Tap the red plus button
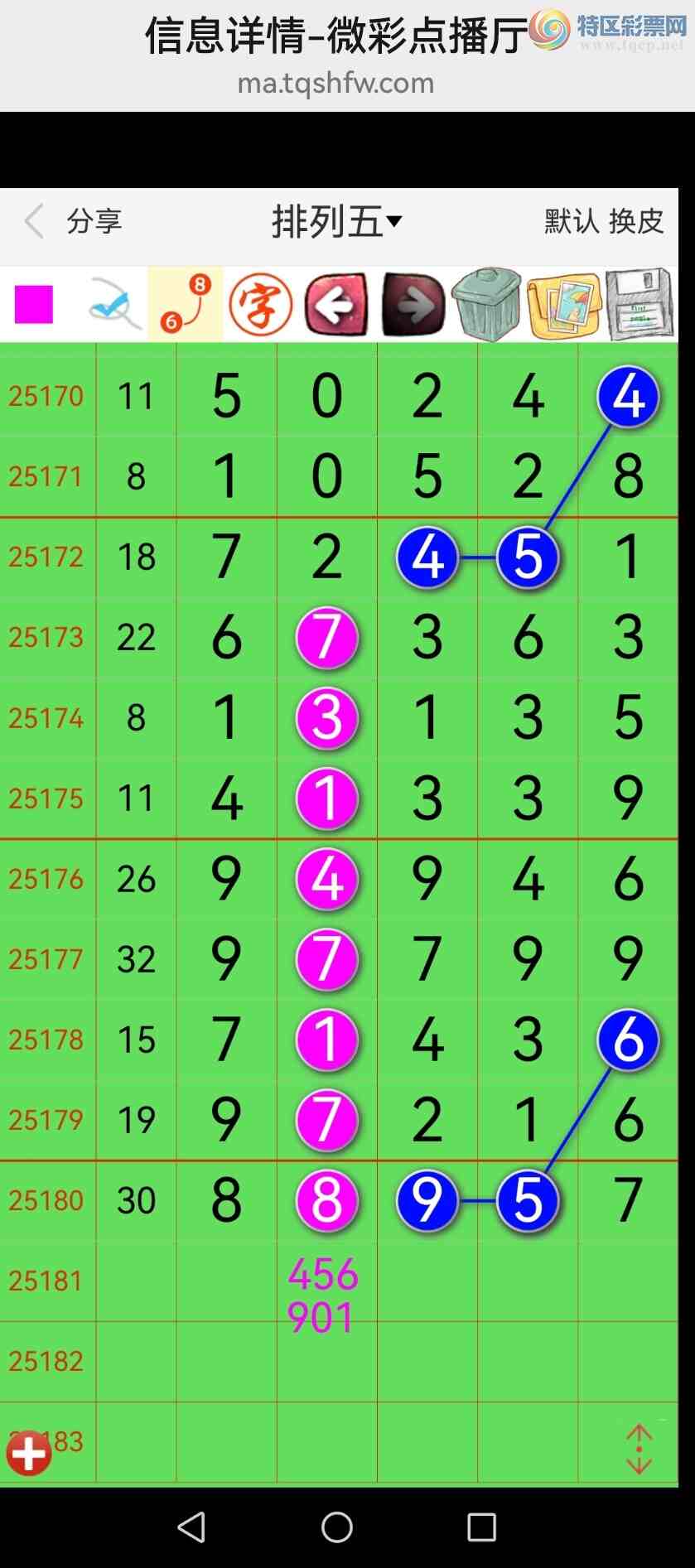 click(x=29, y=1452)
